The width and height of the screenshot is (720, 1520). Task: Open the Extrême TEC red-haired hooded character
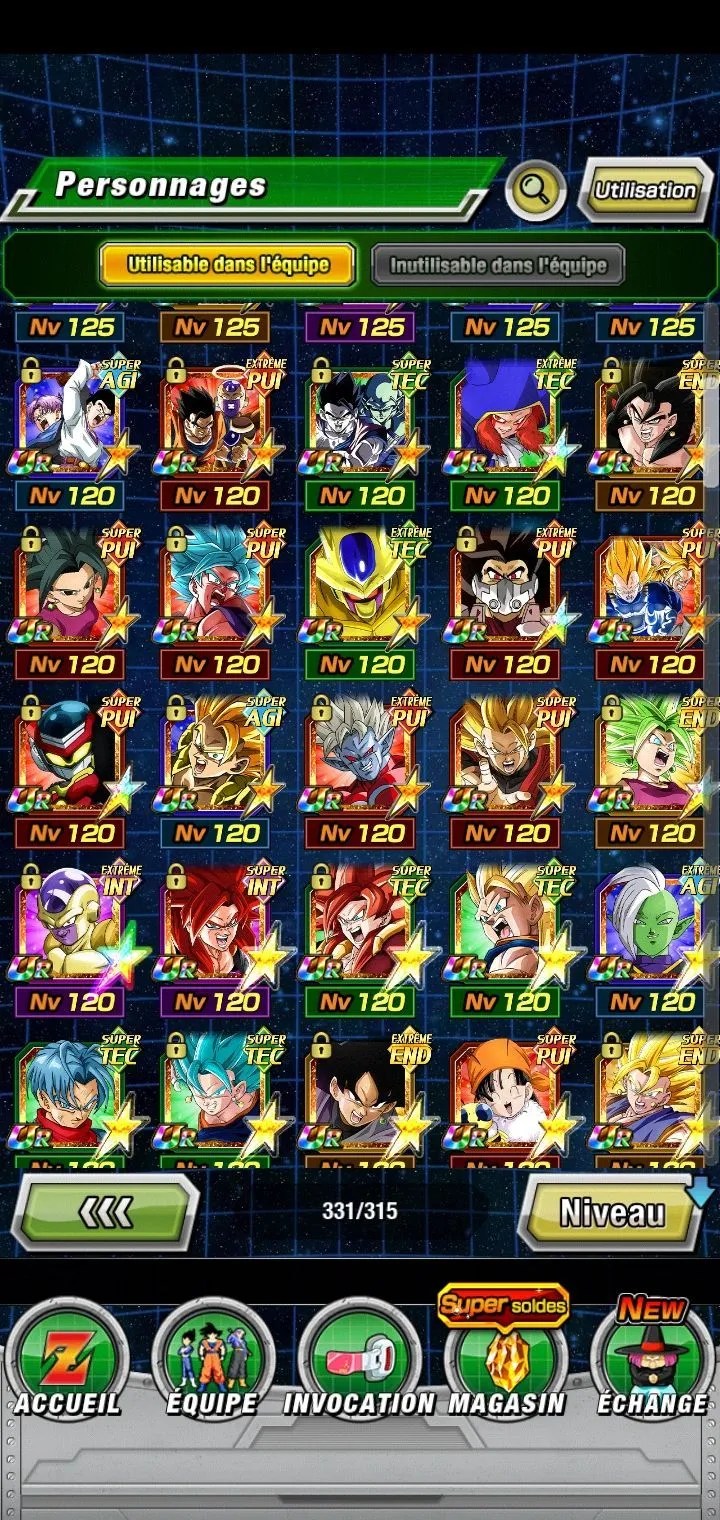click(505, 415)
